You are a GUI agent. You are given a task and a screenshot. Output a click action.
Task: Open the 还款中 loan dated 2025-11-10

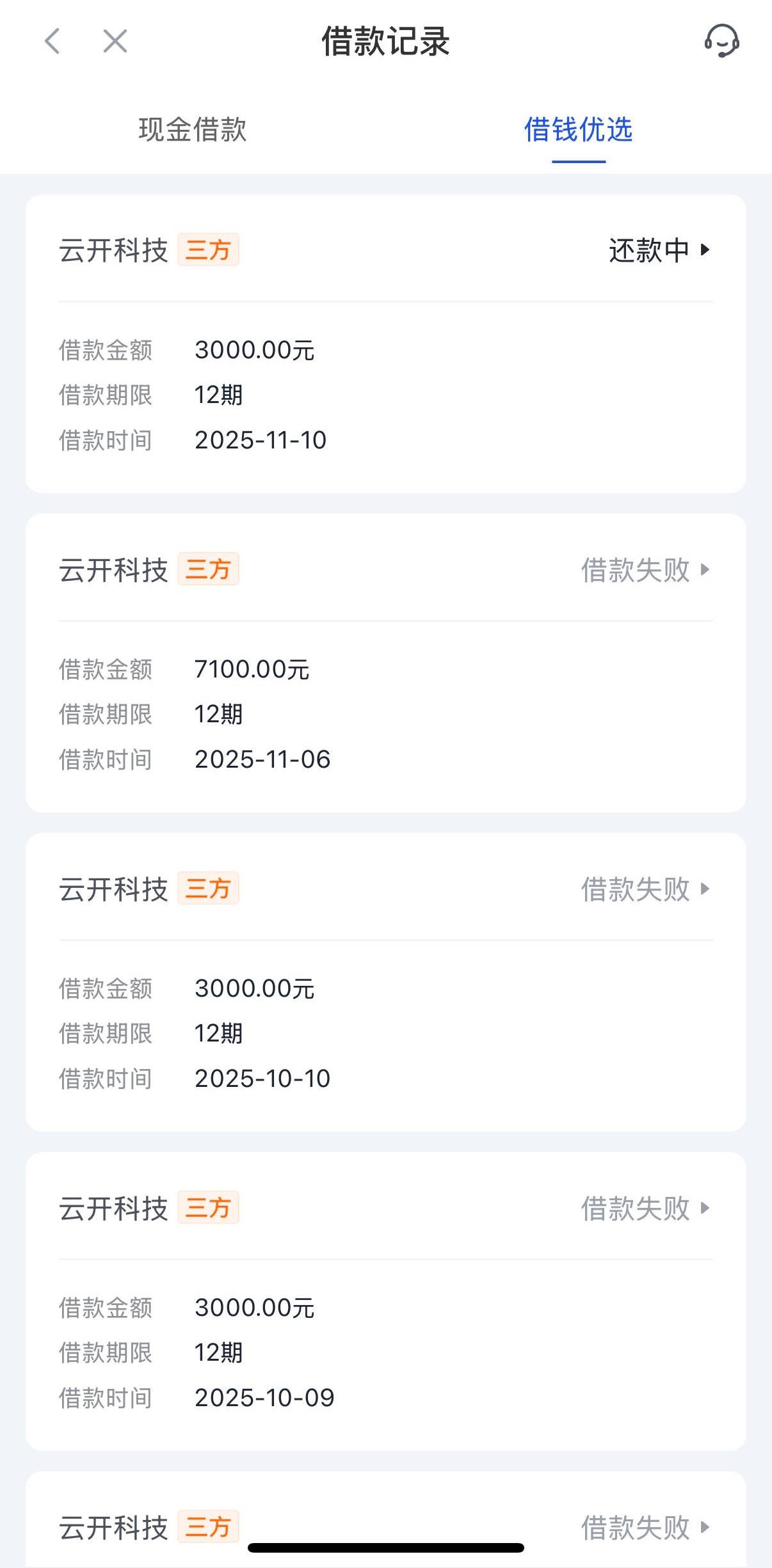click(x=659, y=250)
